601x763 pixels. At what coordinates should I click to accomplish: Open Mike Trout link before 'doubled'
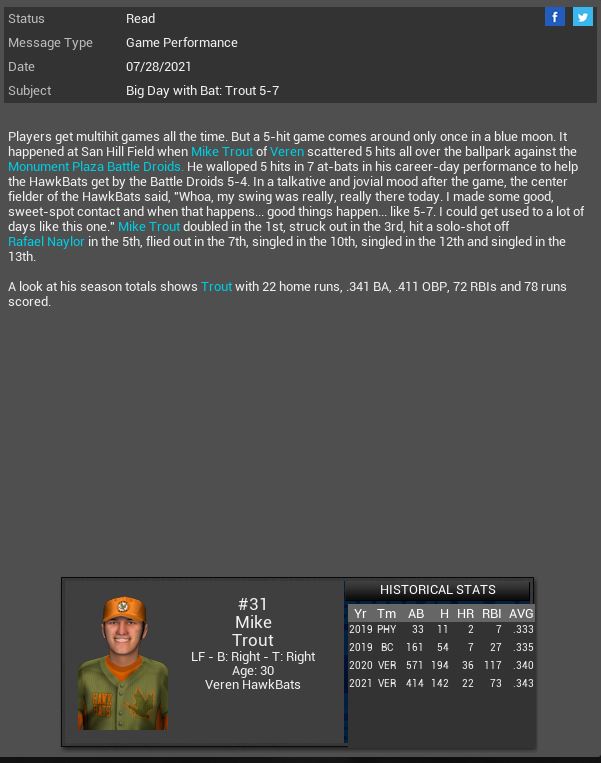click(149, 226)
